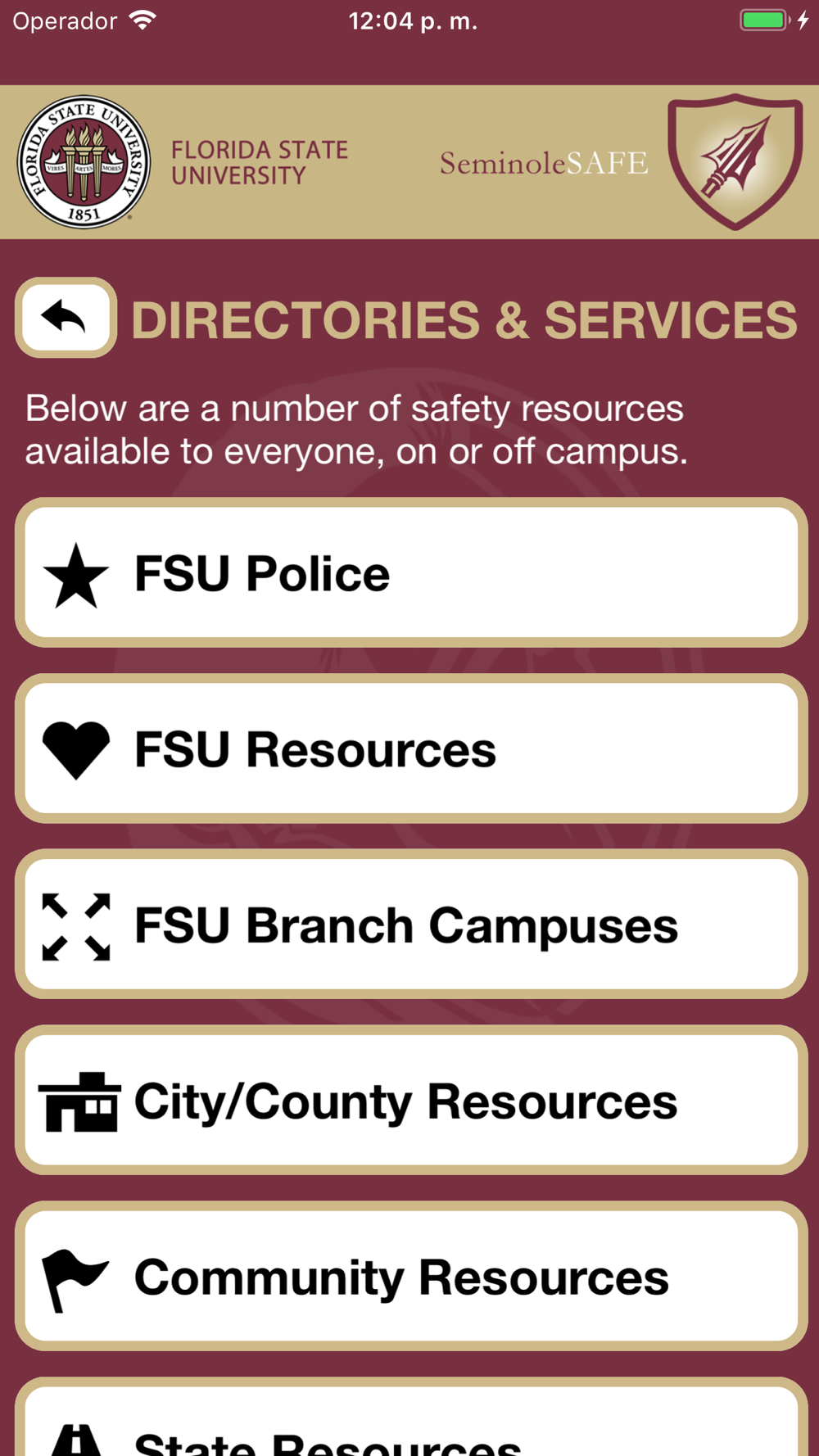This screenshot has width=819, height=1456.
Task: Open FSU Police directory
Action: tap(411, 572)
